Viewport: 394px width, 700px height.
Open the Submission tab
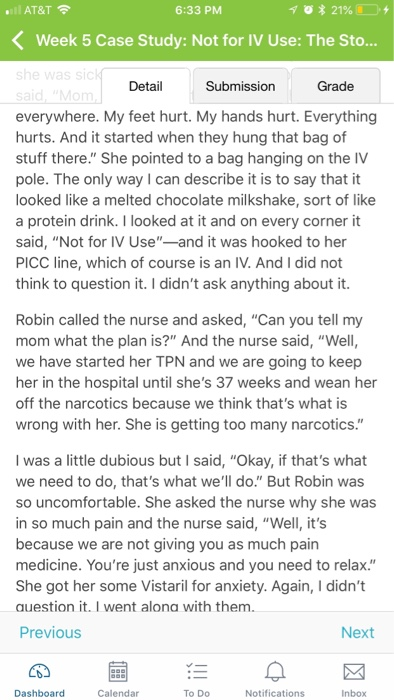(240, 86)
